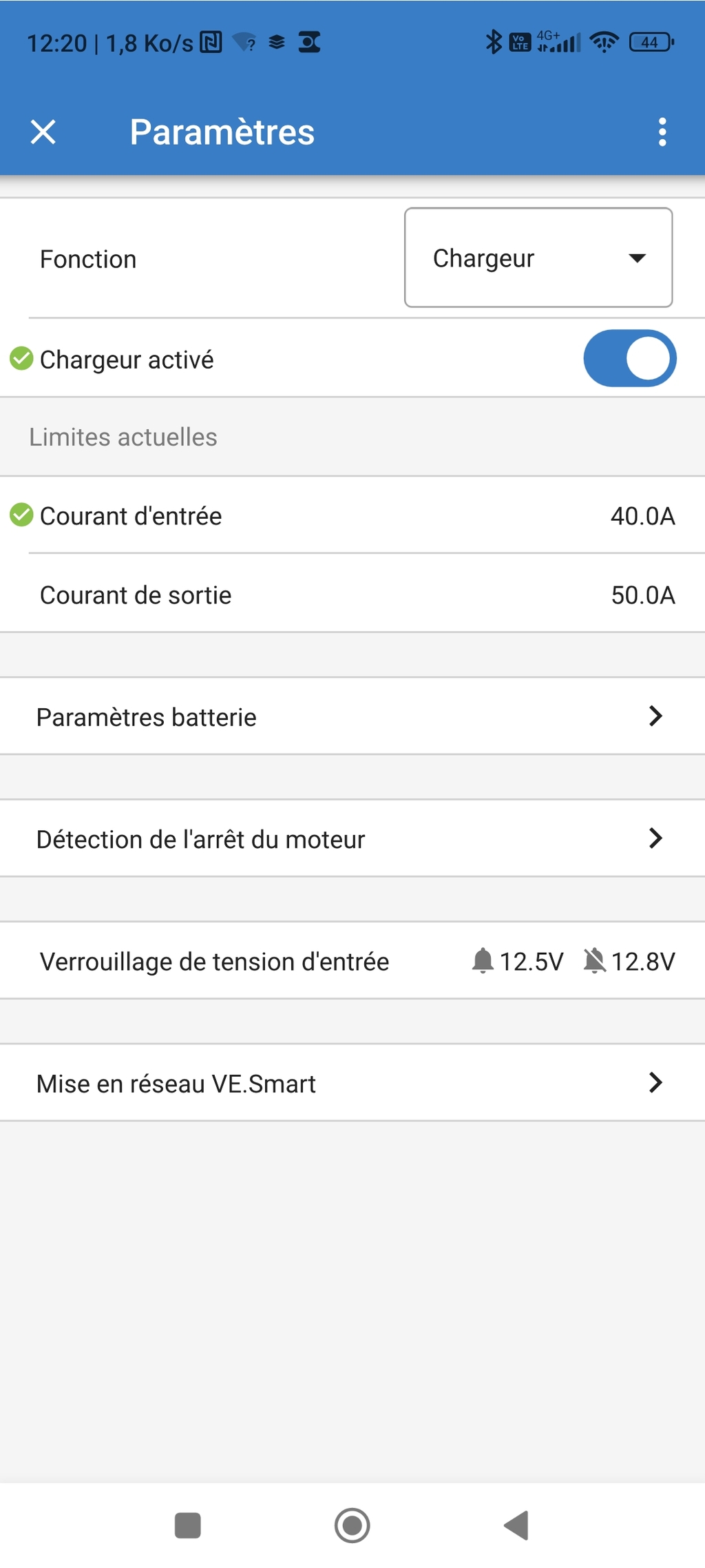This screenshot has height=1568, width=705.
Task: Open the three-dot overflow menu
Action: coord(662,132)
